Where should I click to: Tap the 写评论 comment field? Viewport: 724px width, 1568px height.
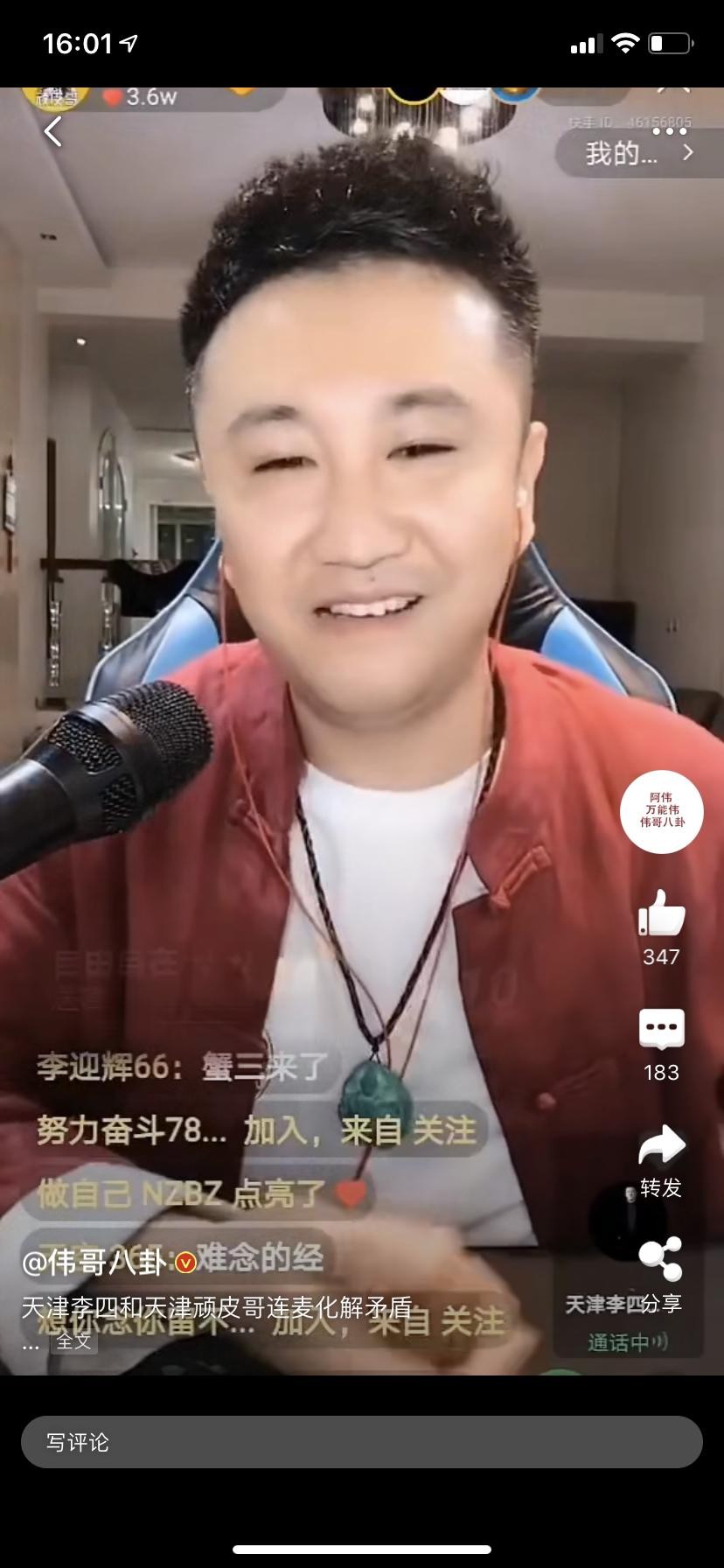click(x=362, y=1442)
